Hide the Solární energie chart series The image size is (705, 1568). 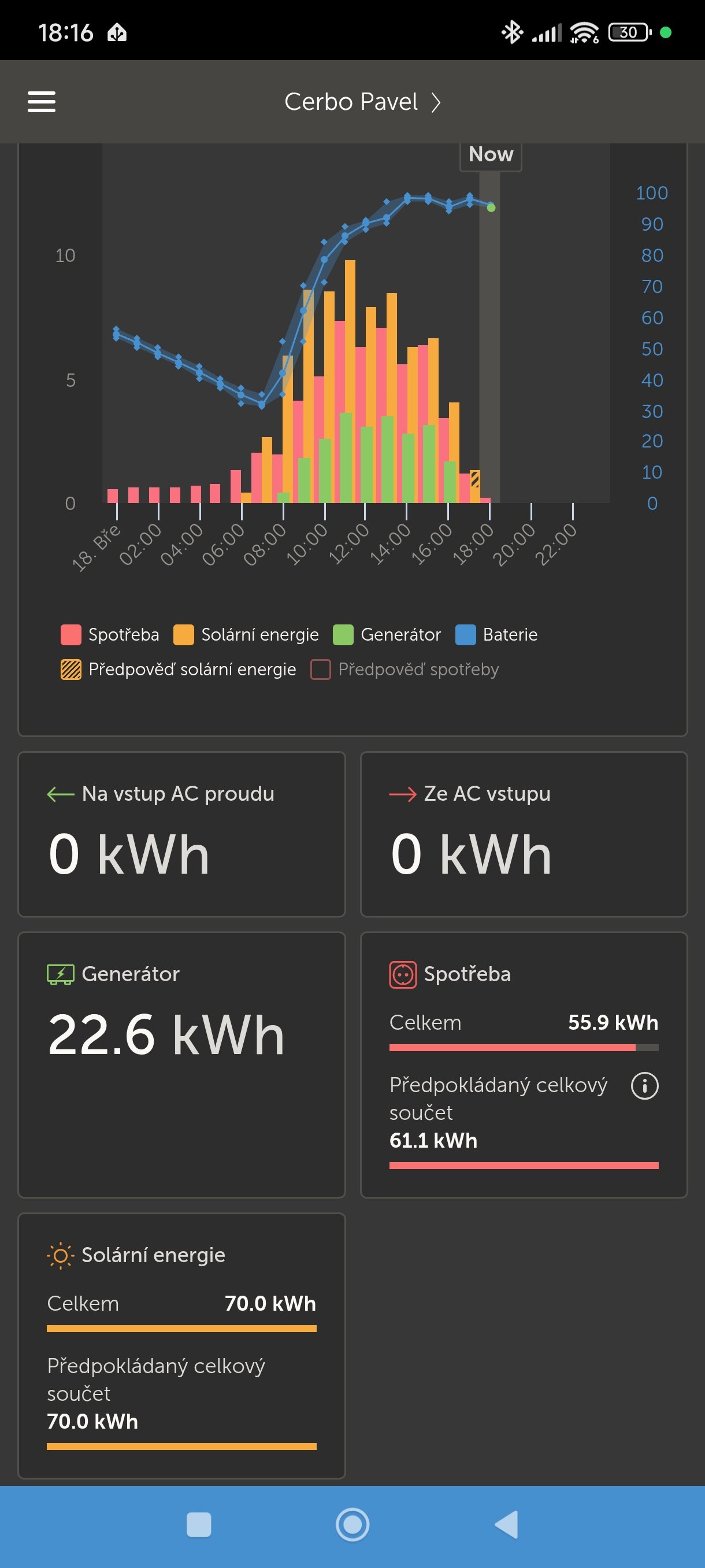[x=246, y=634]
